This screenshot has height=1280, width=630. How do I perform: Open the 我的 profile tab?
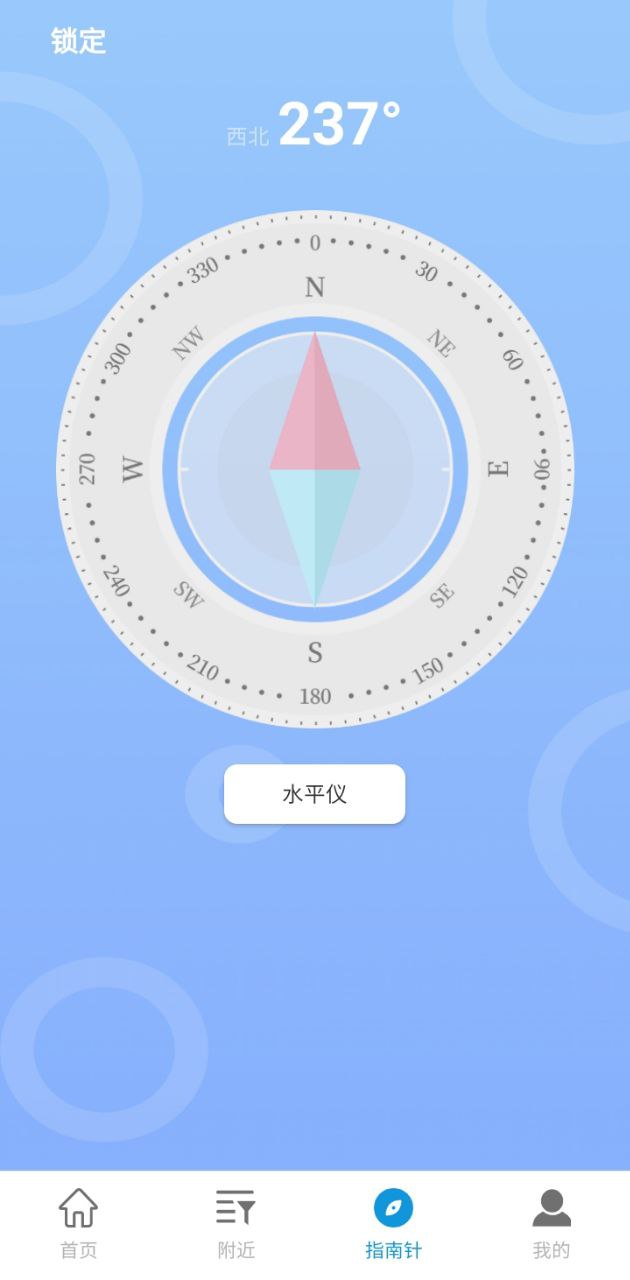(551, 1222)
